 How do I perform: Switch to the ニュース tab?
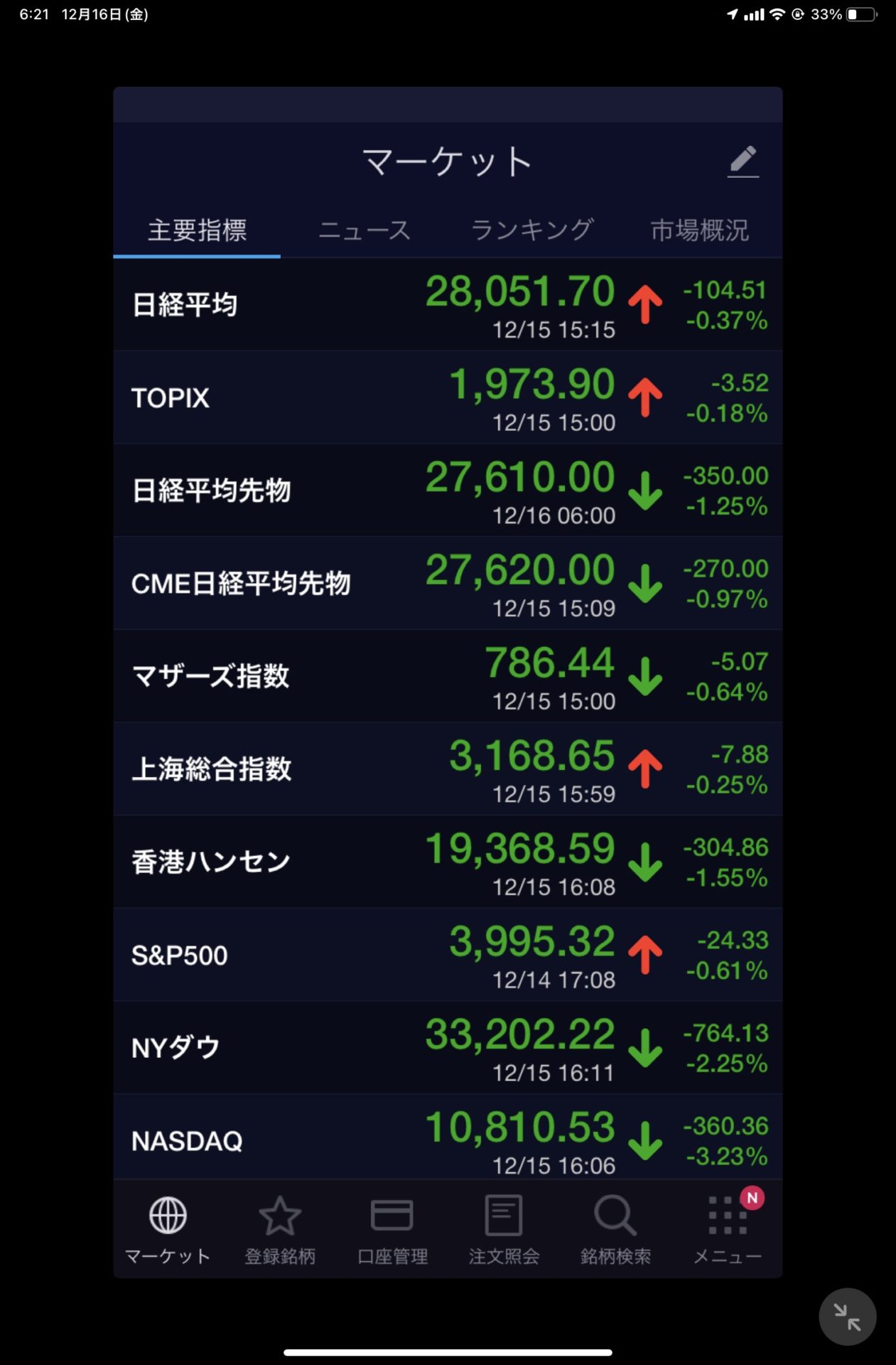(x=365, y=230)
